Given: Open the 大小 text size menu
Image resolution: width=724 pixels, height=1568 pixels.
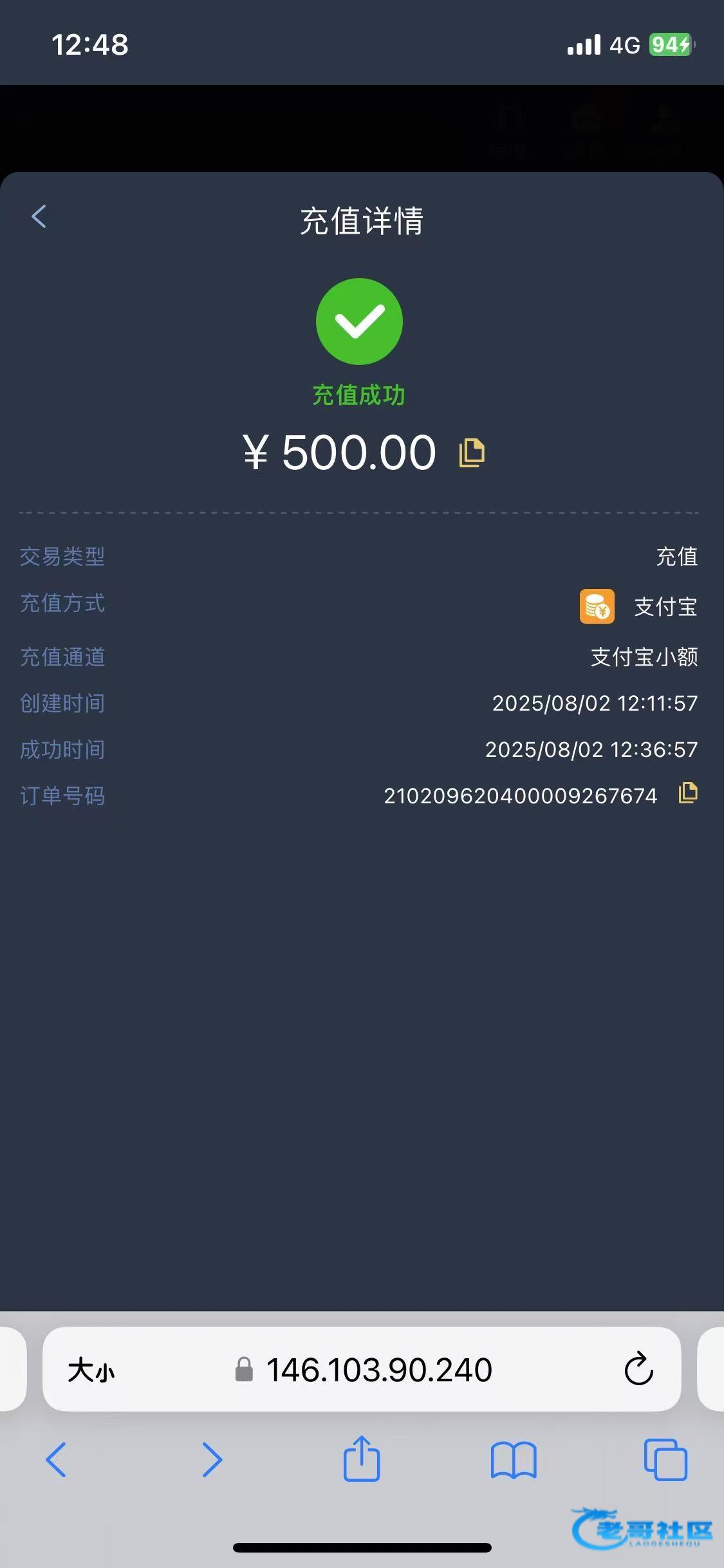Looking at the screenshot, I should 91,1370.
